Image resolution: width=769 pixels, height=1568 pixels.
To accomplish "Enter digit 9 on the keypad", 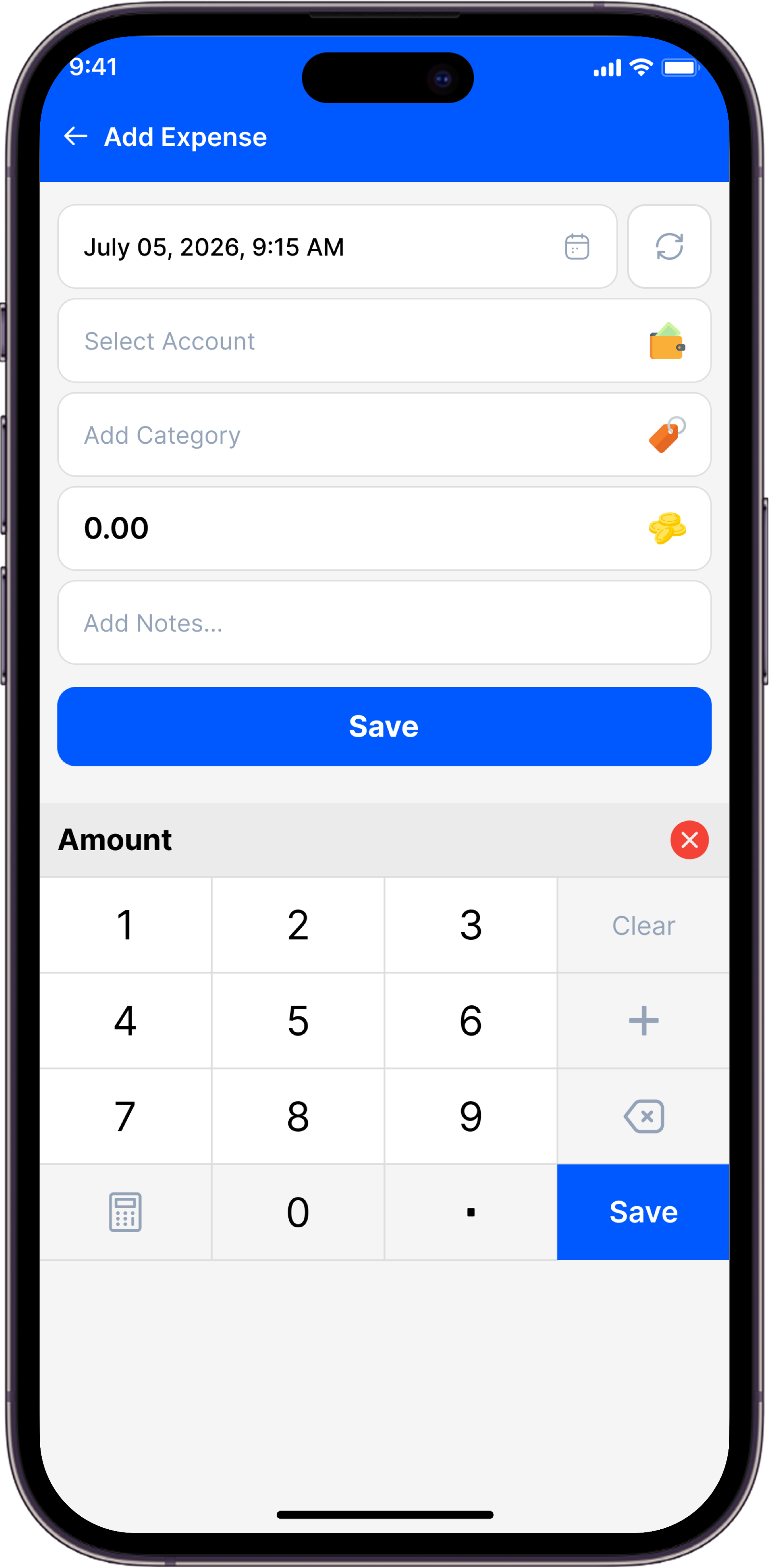I will 471,1116.
